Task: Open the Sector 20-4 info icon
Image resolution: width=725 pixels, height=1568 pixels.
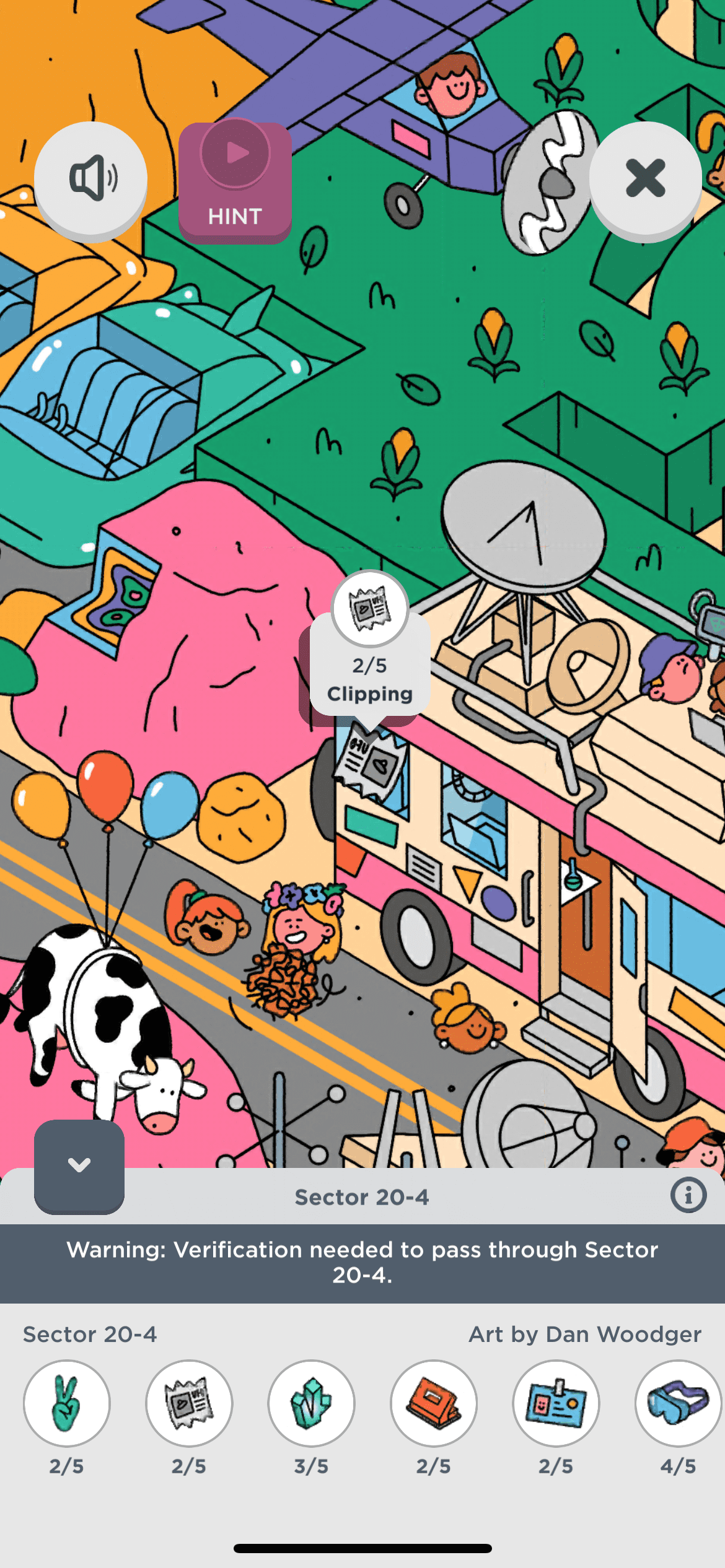Action: [x=688, y=1195]
